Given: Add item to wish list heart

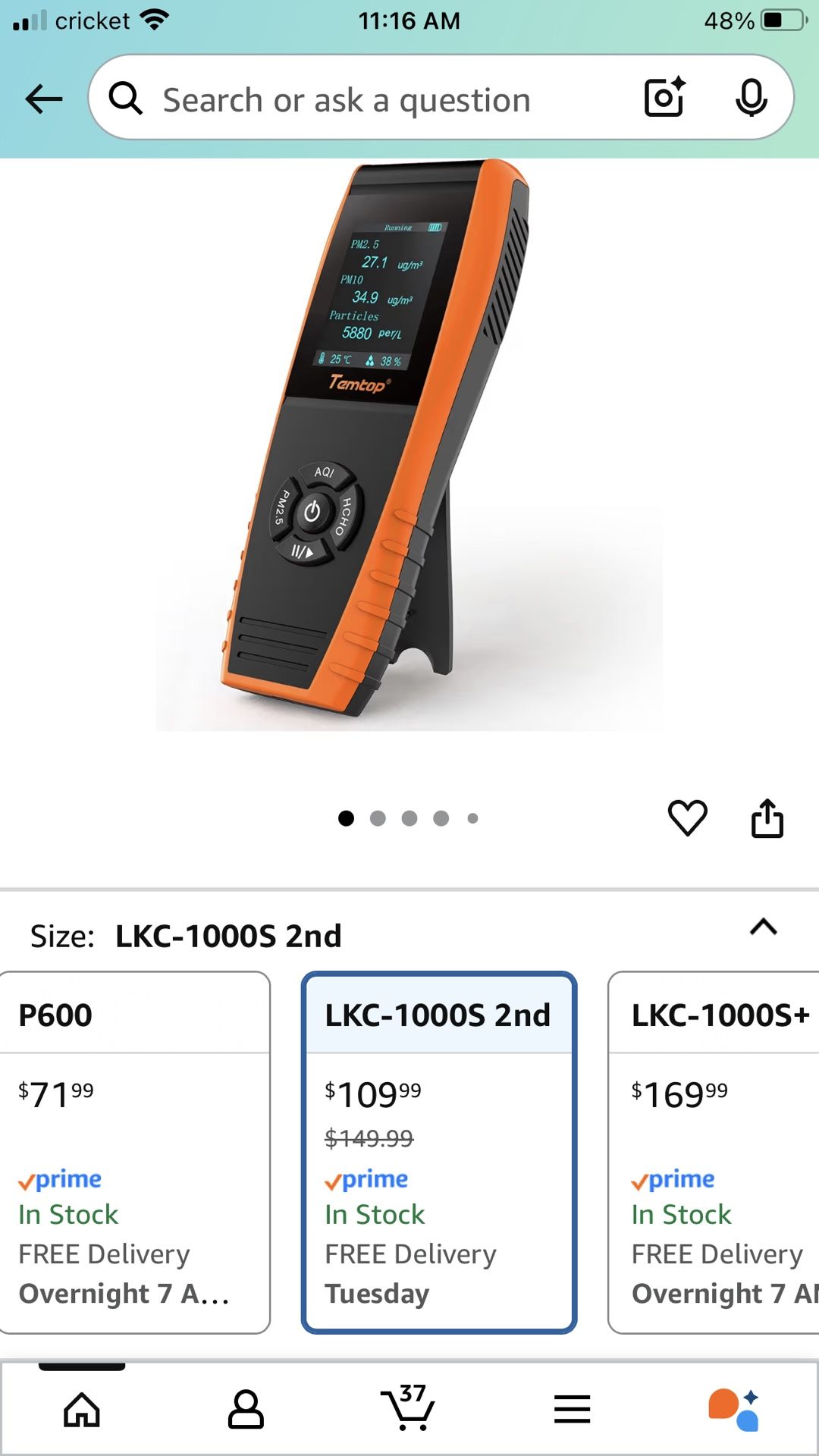Looking at the screenshot, I should pyautogui.click(x=687, y=817).
